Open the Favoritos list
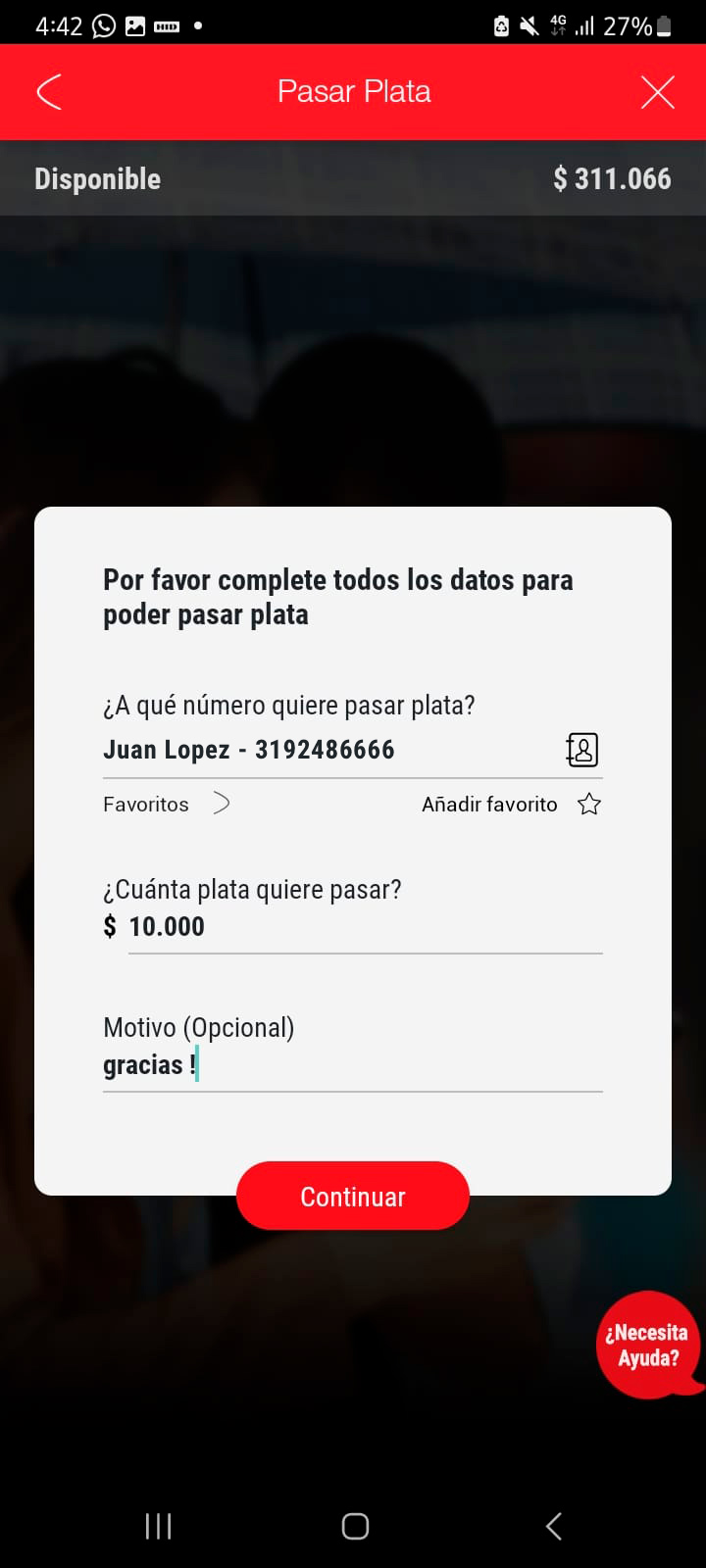The image size is (706, 1568). [x=166, y=805]
